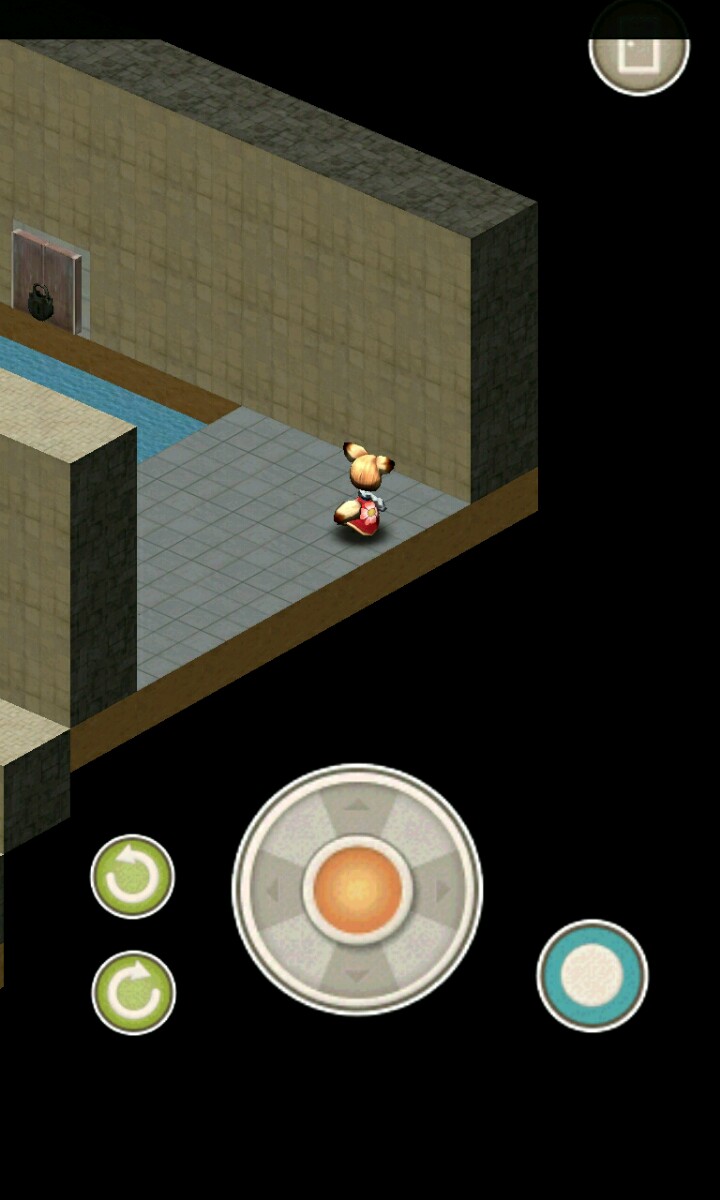Tap the left arrow on the D-pad
This screenshot has height=1200, width=720.
click(x=274, y=889)
